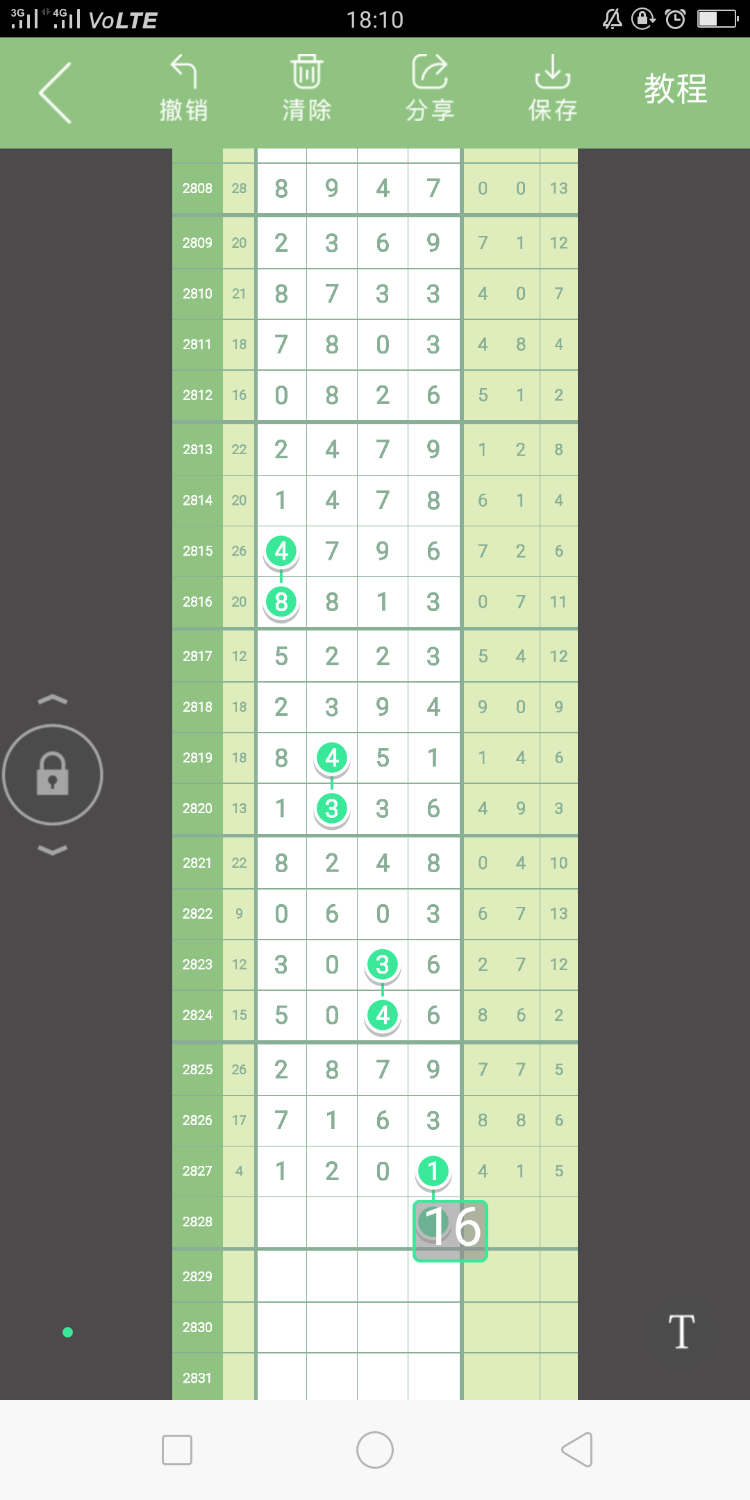Viewport: 750px width, 1500px height.
Task: Tap the circled 8 marker in row 2816
Action: point(281,601)
